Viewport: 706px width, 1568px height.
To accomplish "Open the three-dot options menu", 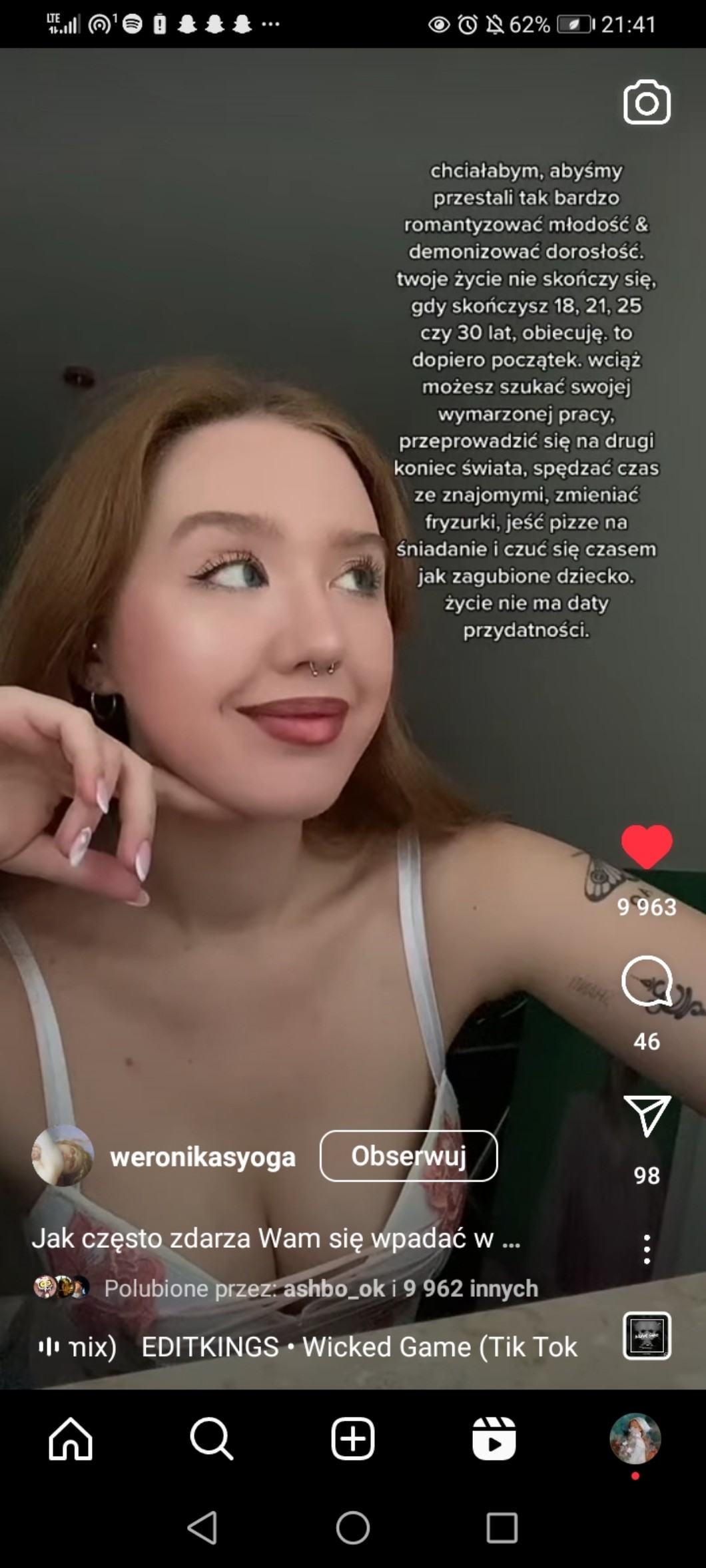I will coord(646,1249).
